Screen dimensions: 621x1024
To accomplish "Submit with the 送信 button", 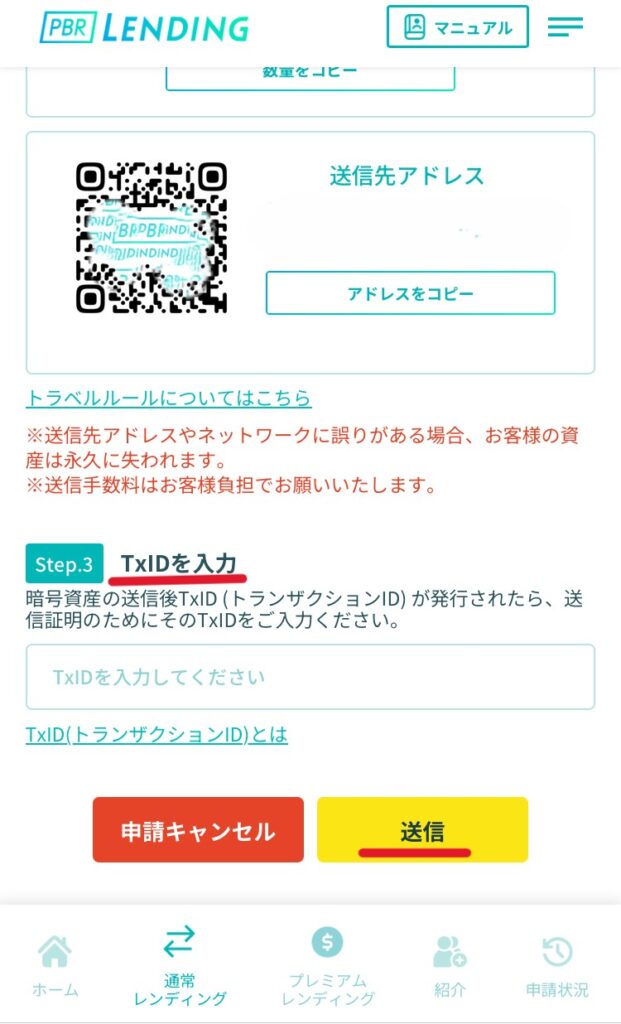I will point(422,830).
